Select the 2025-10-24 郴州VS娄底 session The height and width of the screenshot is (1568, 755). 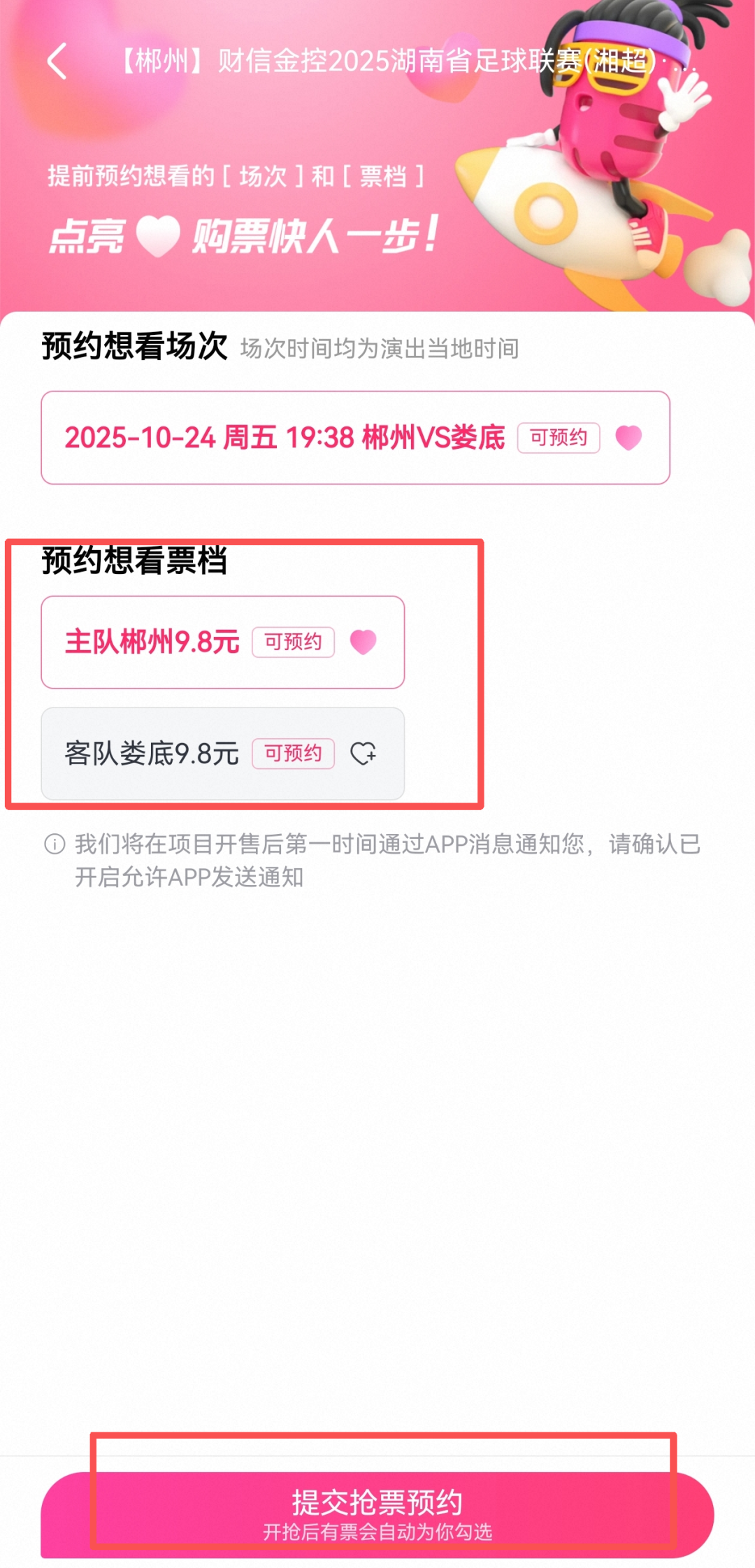click(x=355, y=438)
